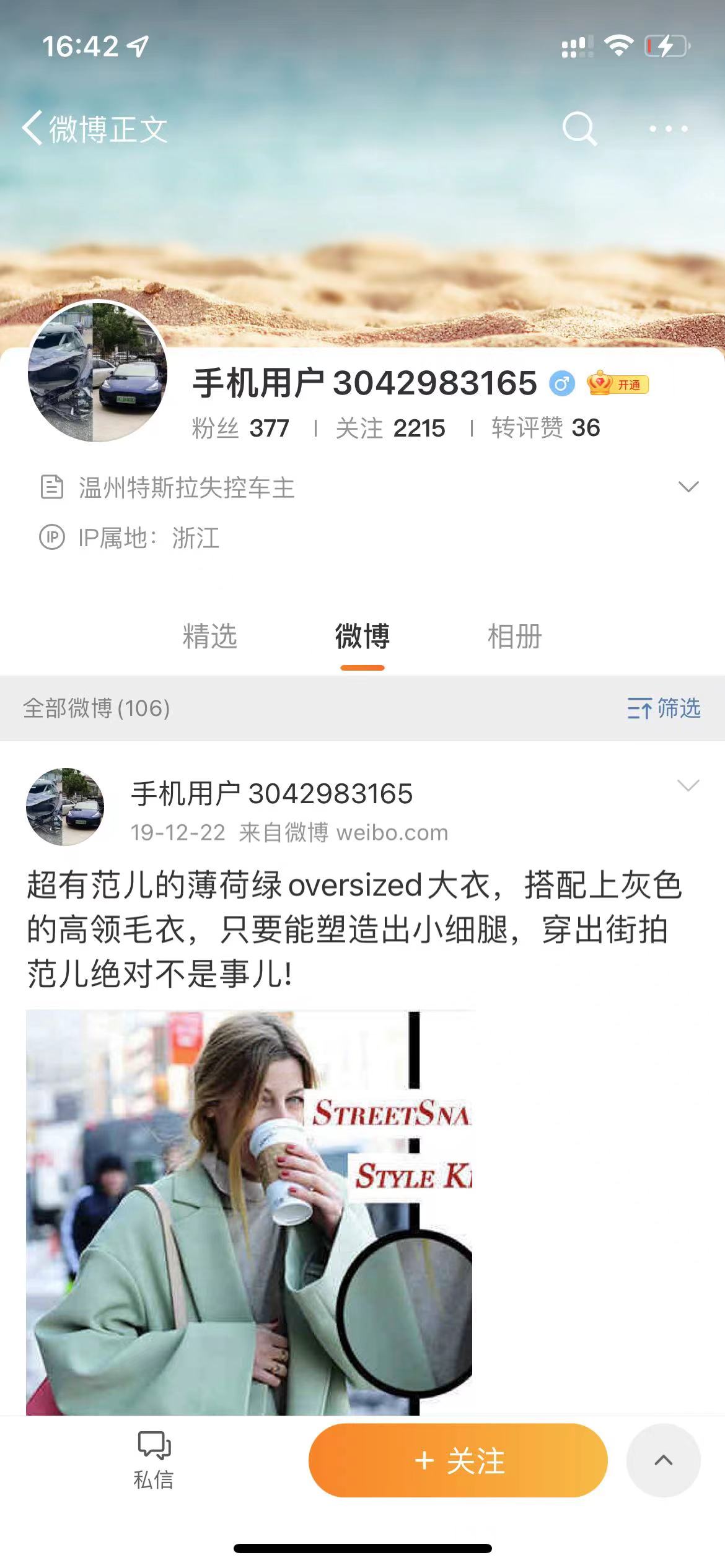Image resolution: width=725 pixels, height=1568 pixels.
Task: Open the 关注 2215 following list
Action: click(390, 428)
